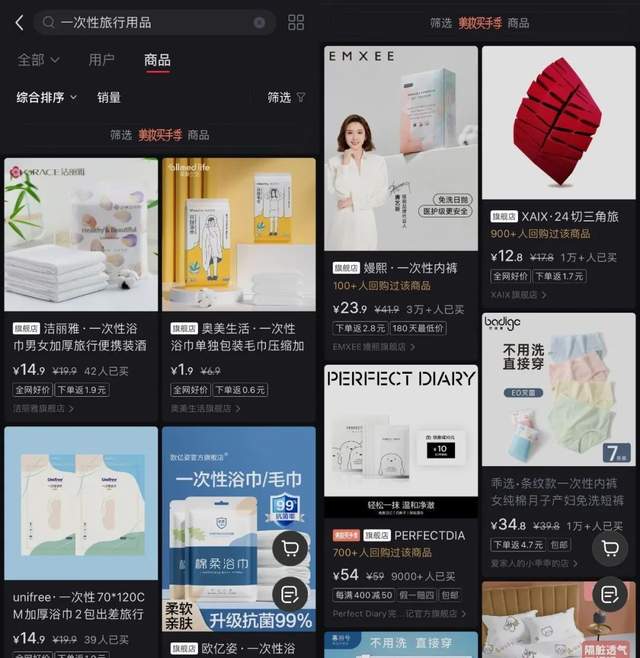Expand the 综合排序 sort dropdown
Viewport: 640px width, 658px height.
click(46, 97)
